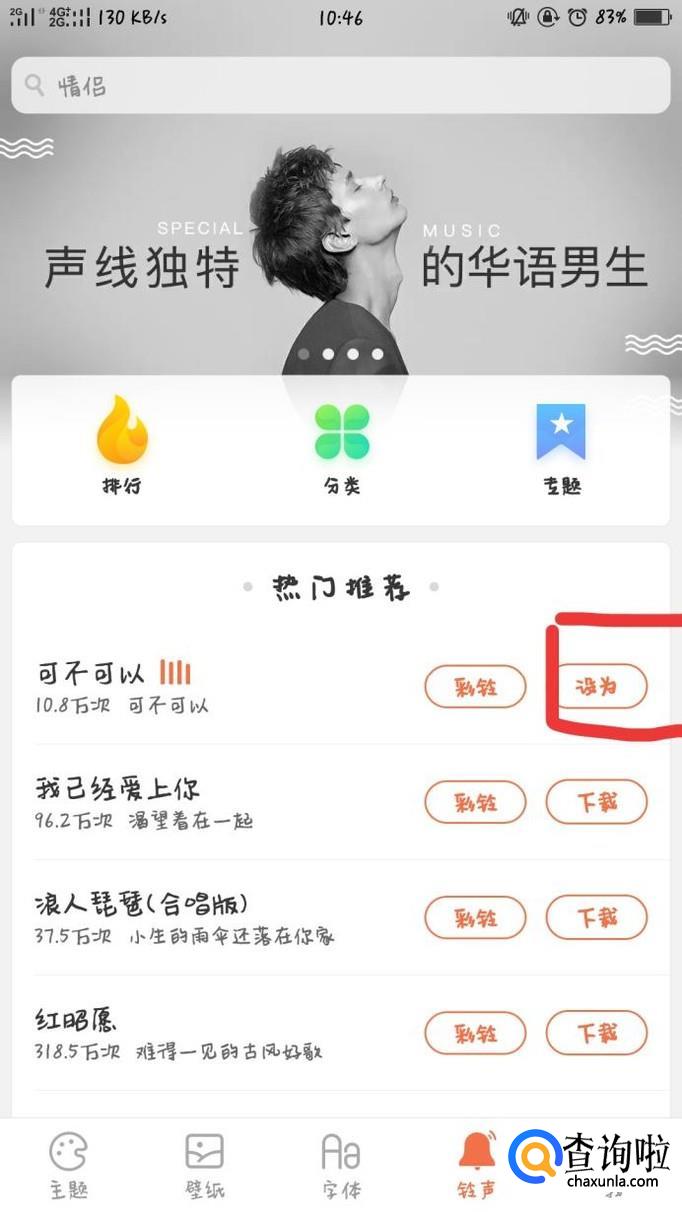Tap 彩铃 for 可不可以

pos(475,687)
